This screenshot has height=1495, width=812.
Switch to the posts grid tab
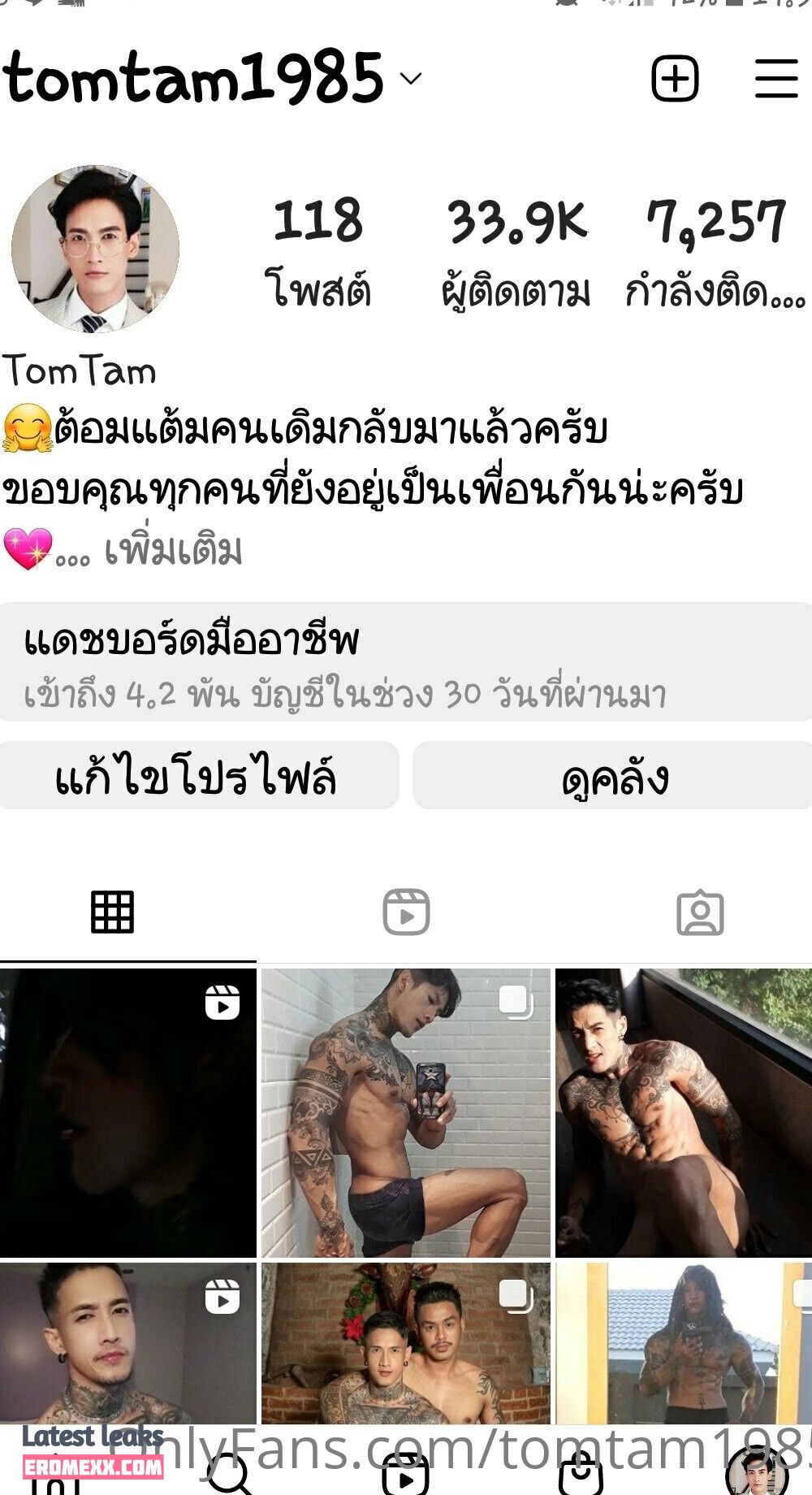click(112, 912)
